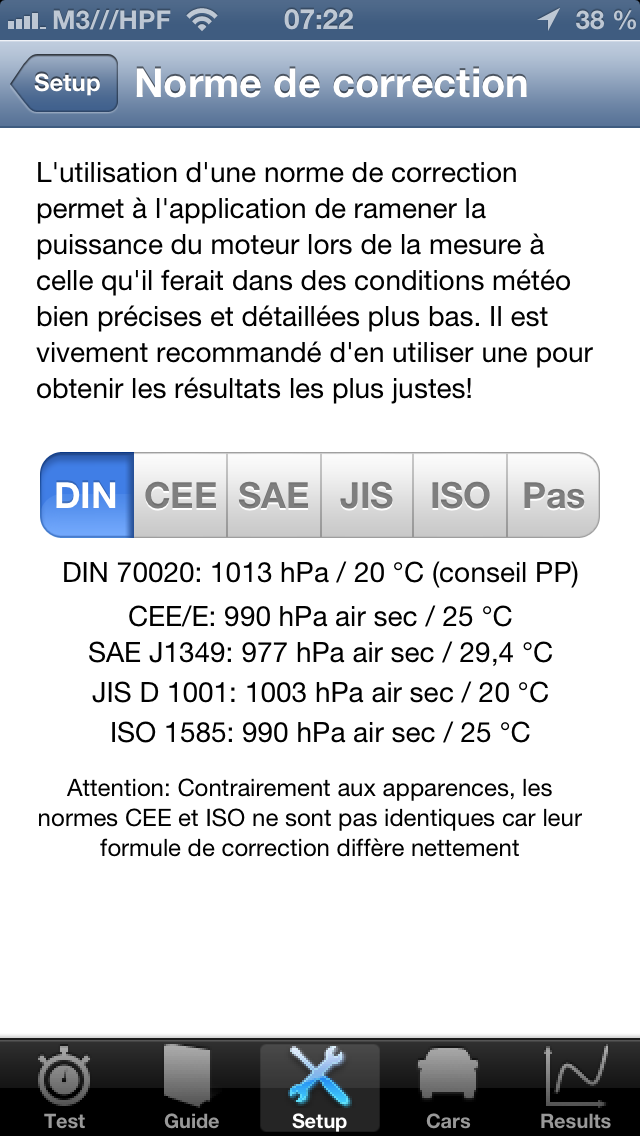Screen dimensions: 640x1136
Task: Pick the JIS norm option
Action: (x=367, y=495)
